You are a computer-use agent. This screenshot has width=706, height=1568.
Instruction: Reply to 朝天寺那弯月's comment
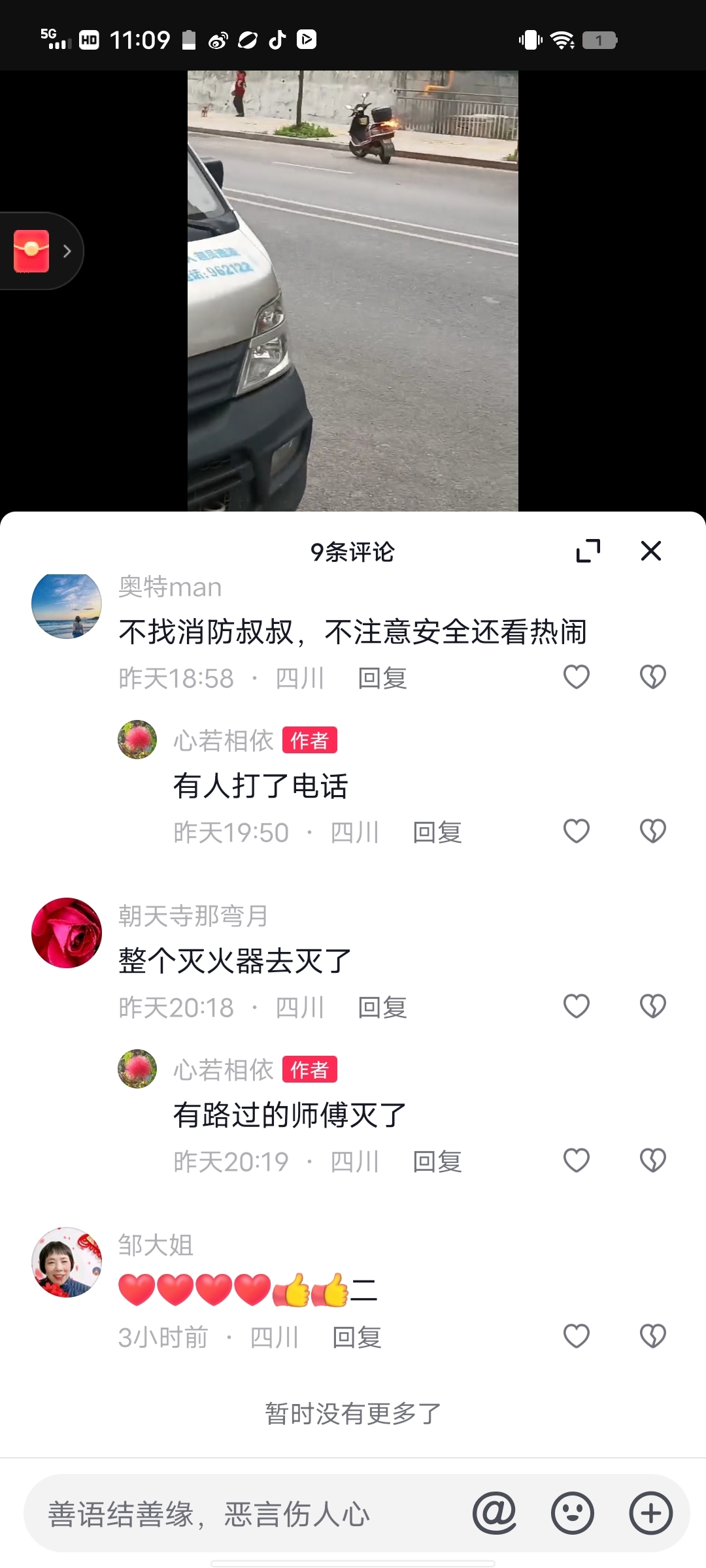(x=382, y=1007)
